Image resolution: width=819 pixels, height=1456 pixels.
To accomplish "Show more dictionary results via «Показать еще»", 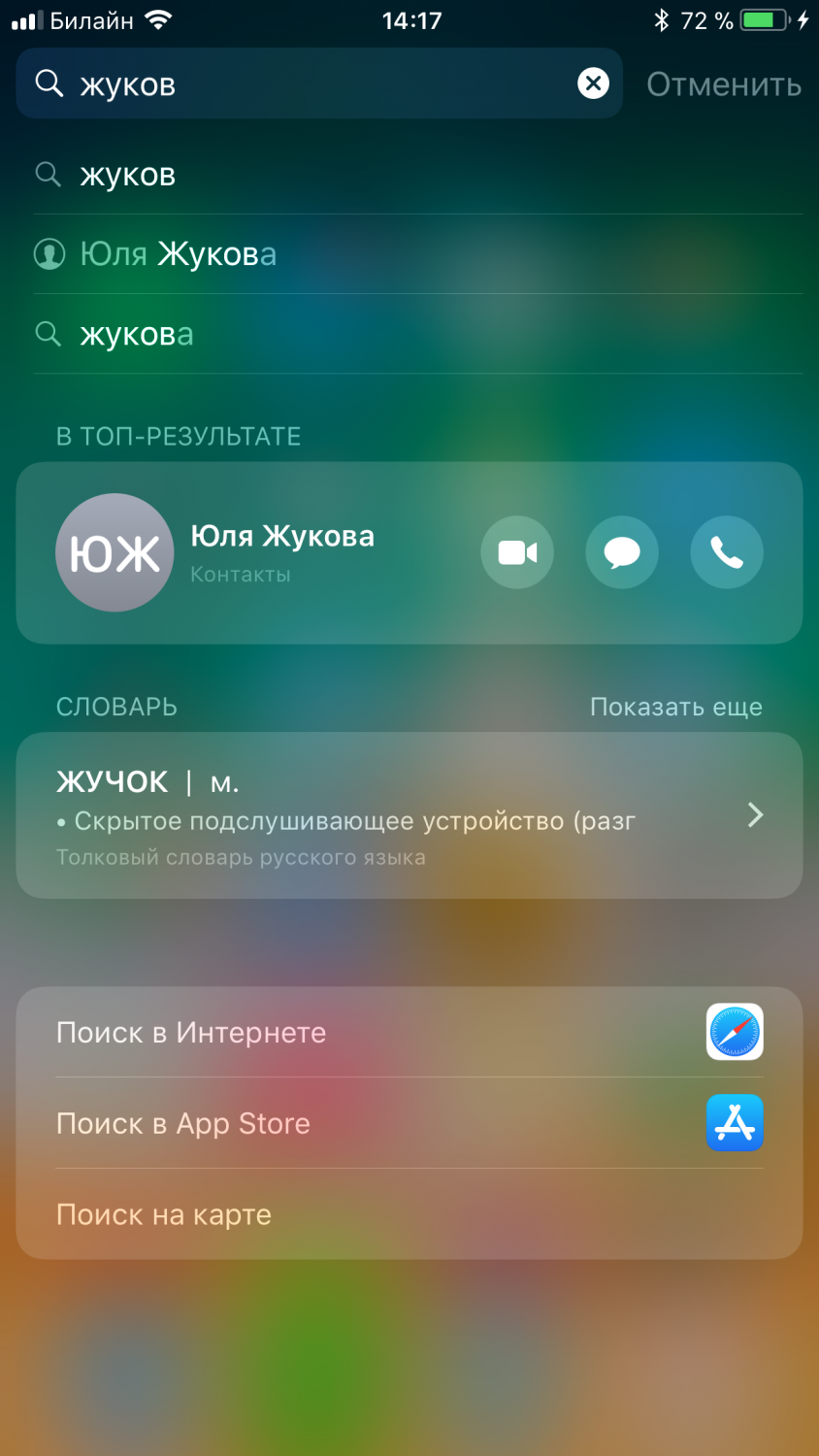I will [675, 707].
